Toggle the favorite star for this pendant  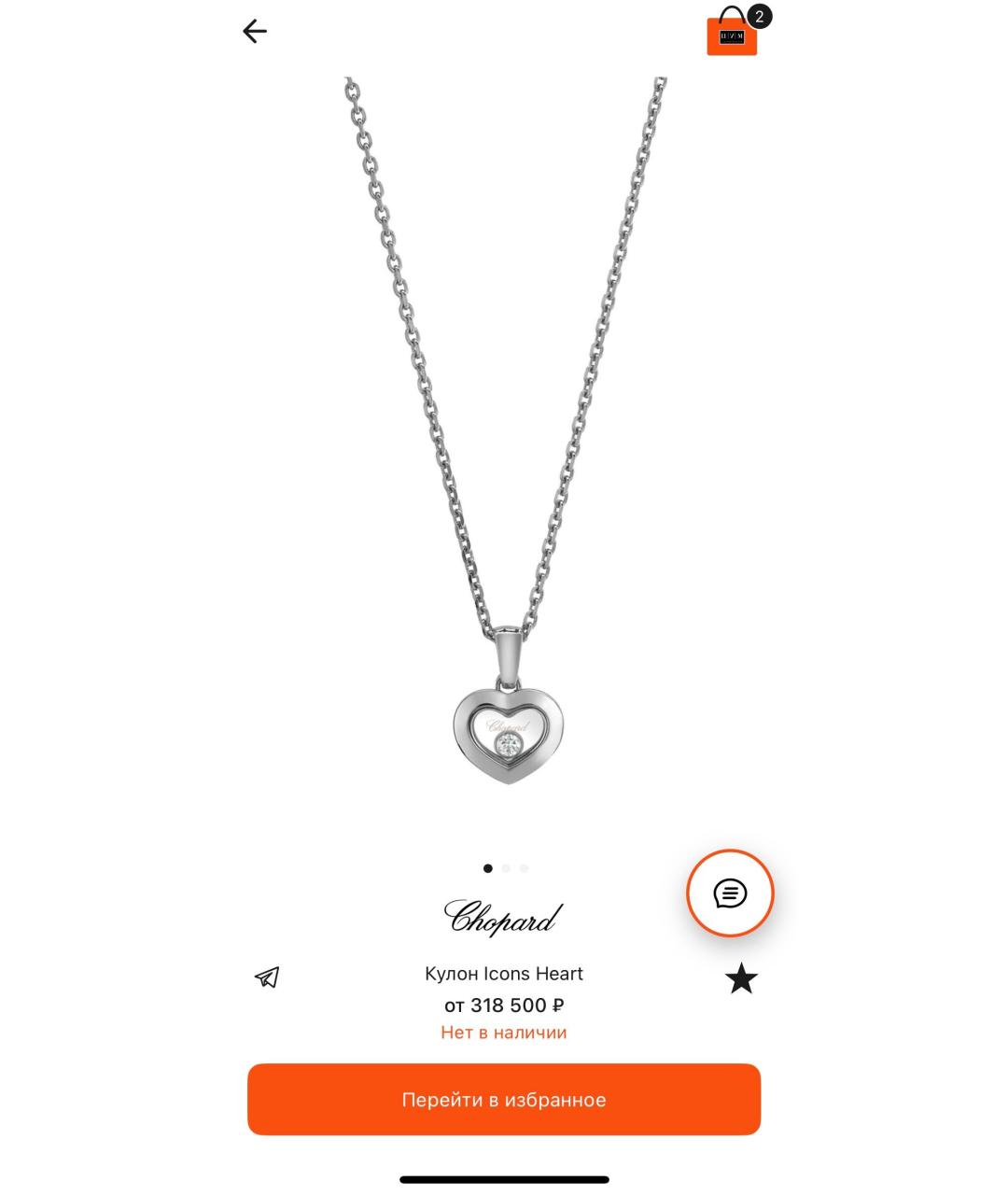coord(741,979)
